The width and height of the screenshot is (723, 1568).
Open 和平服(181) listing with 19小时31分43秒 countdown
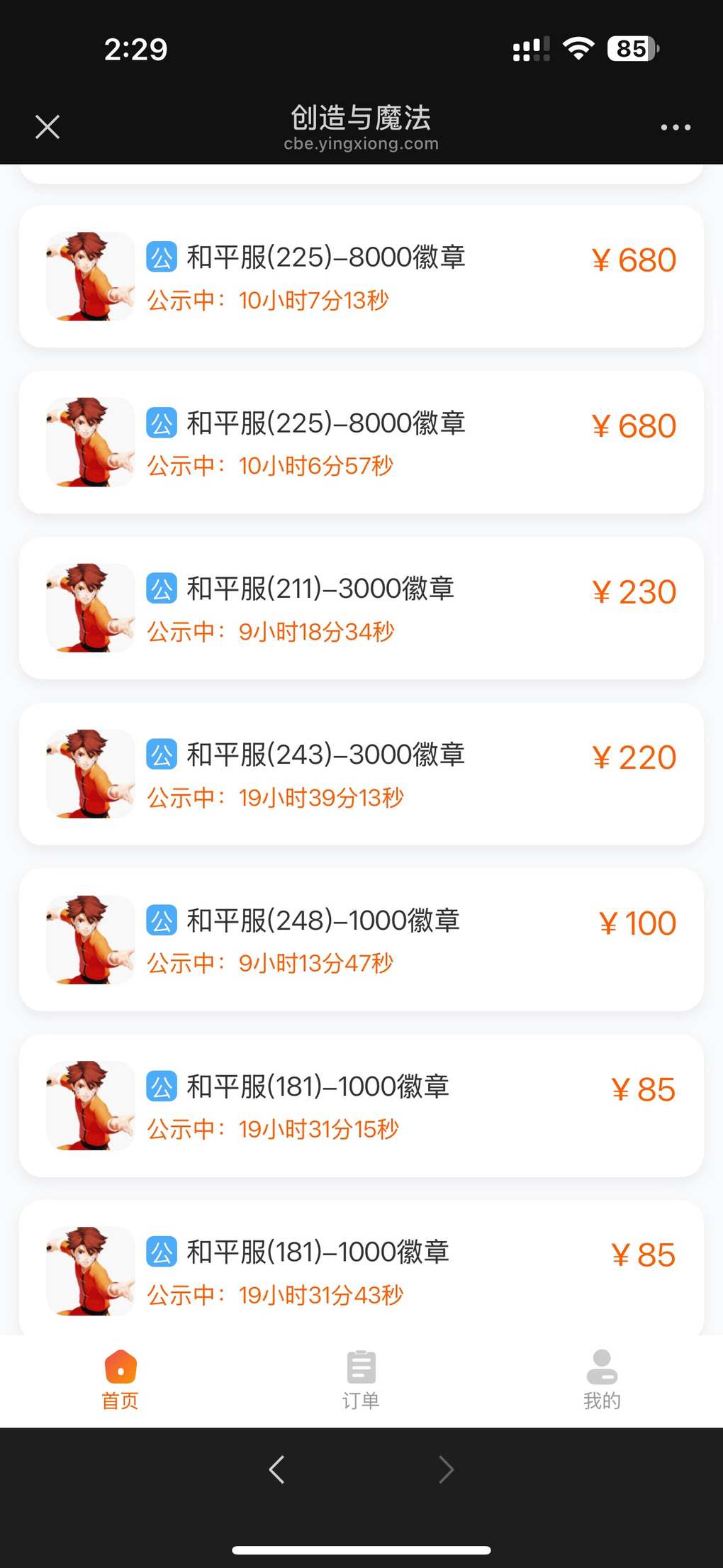point(361,1269)
